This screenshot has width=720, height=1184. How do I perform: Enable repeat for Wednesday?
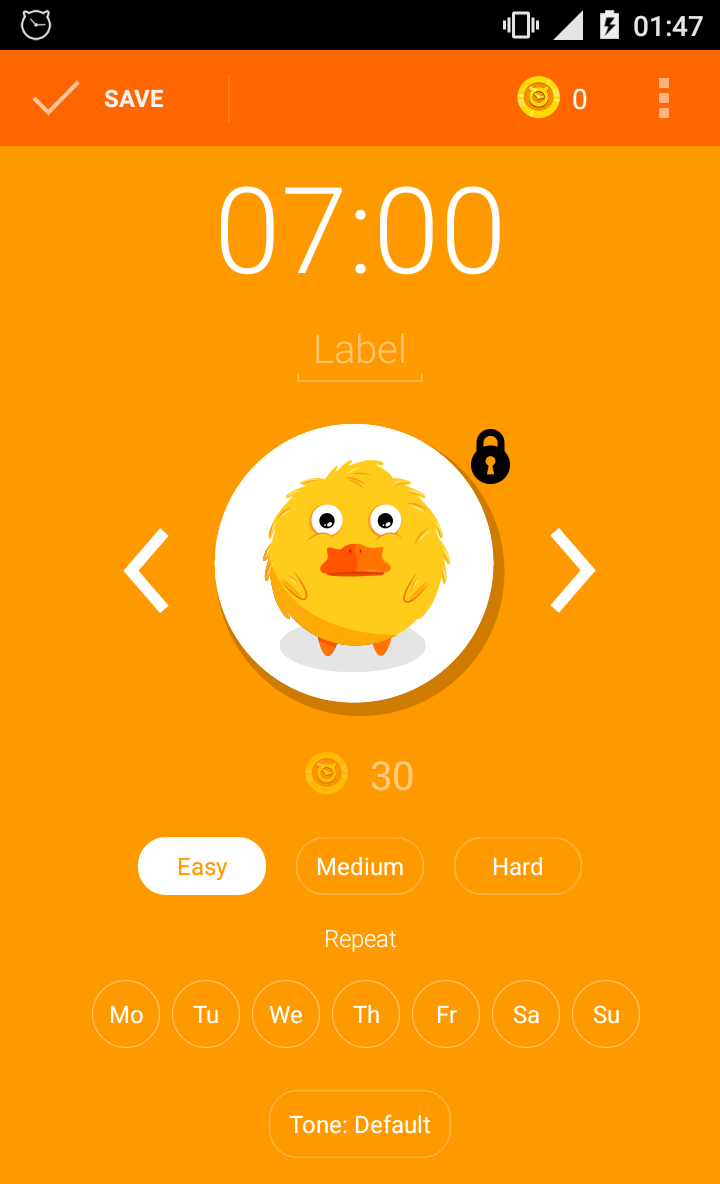(x=286, y=1014)
